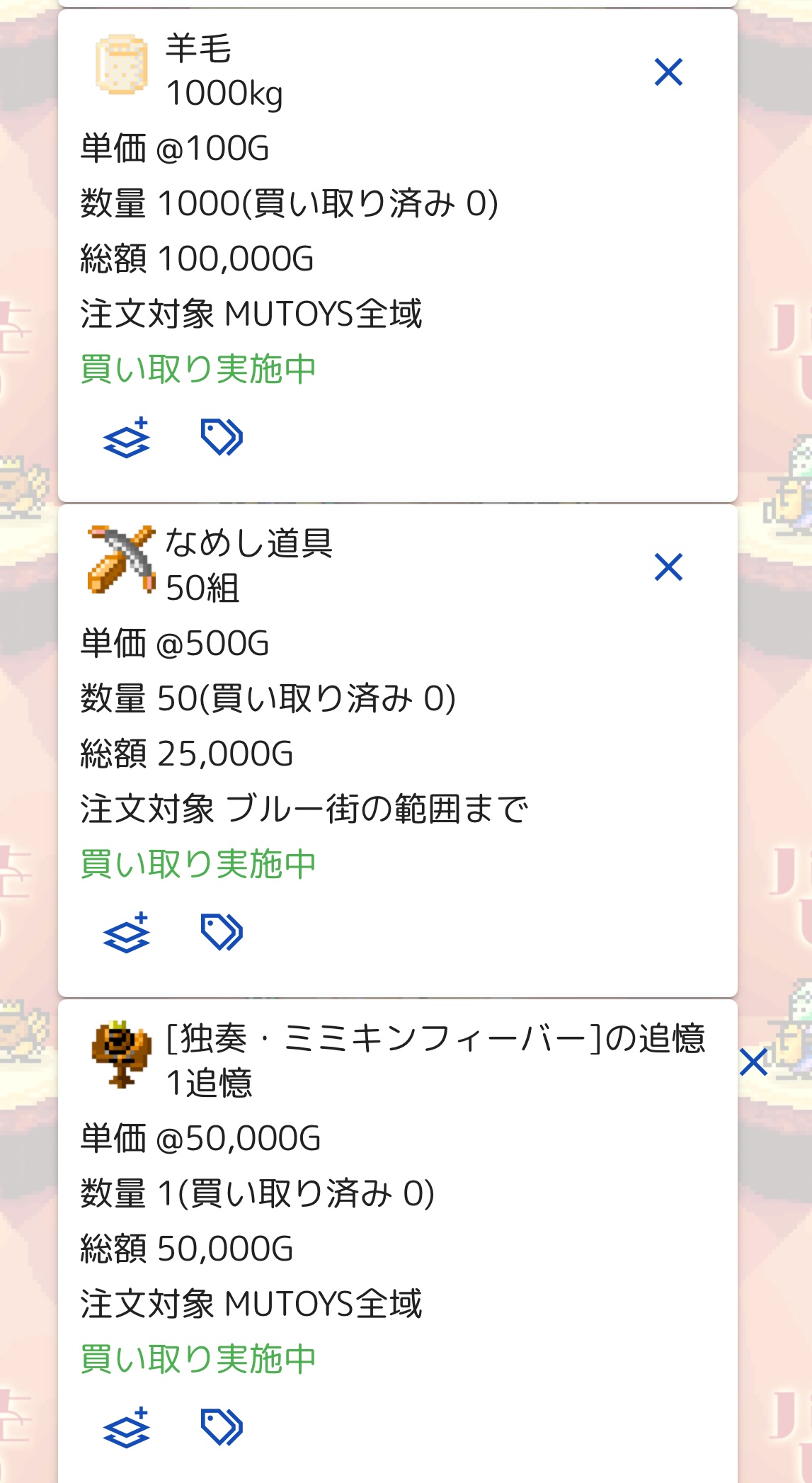Viewport: 812px width, 1483px height.
Task: Tap the price tag icon under 追憶 order
Action: click(x=222, y=1427)
